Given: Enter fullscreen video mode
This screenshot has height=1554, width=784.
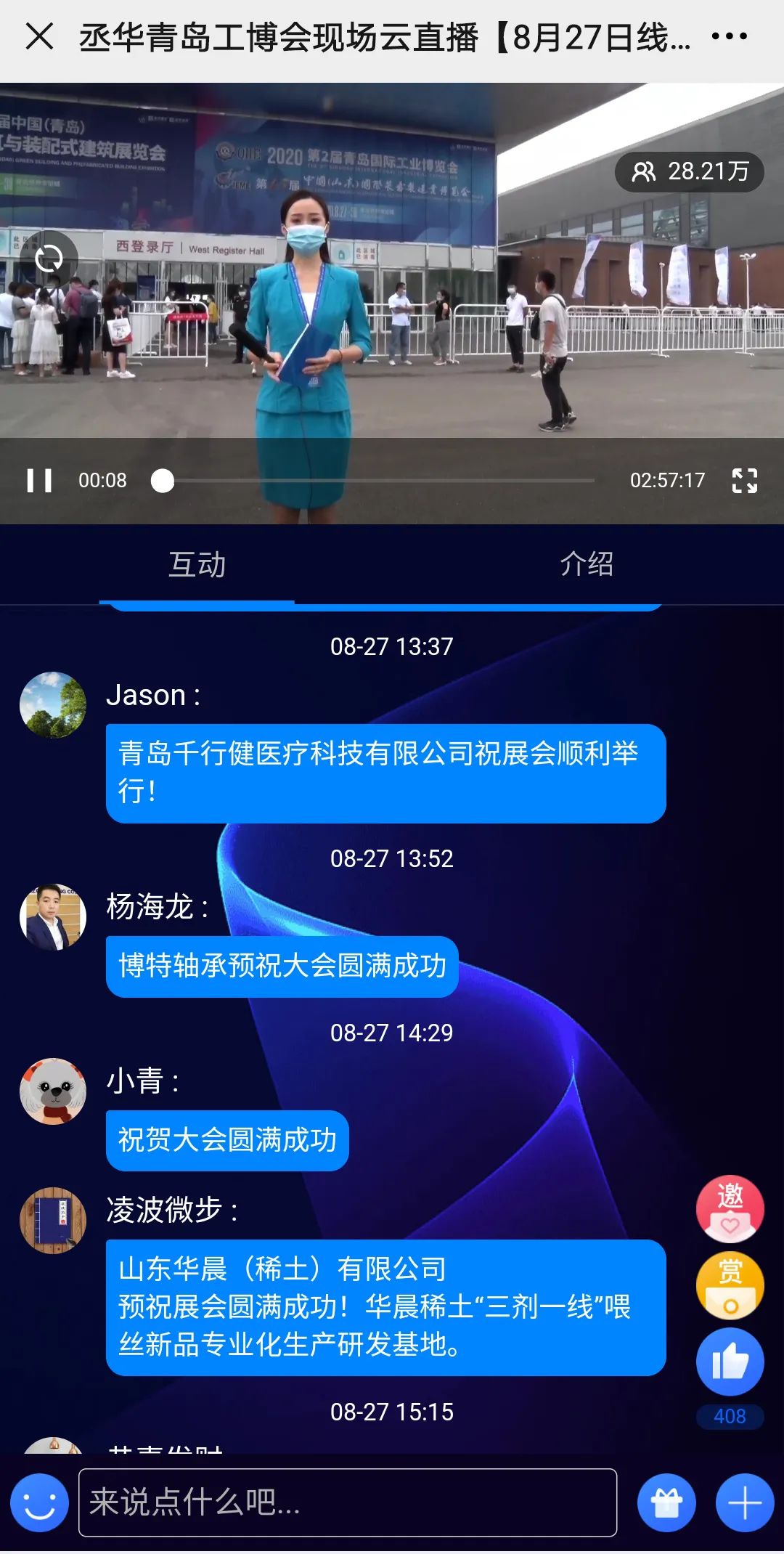Looking at the screenshot, I should click(745, 480).
